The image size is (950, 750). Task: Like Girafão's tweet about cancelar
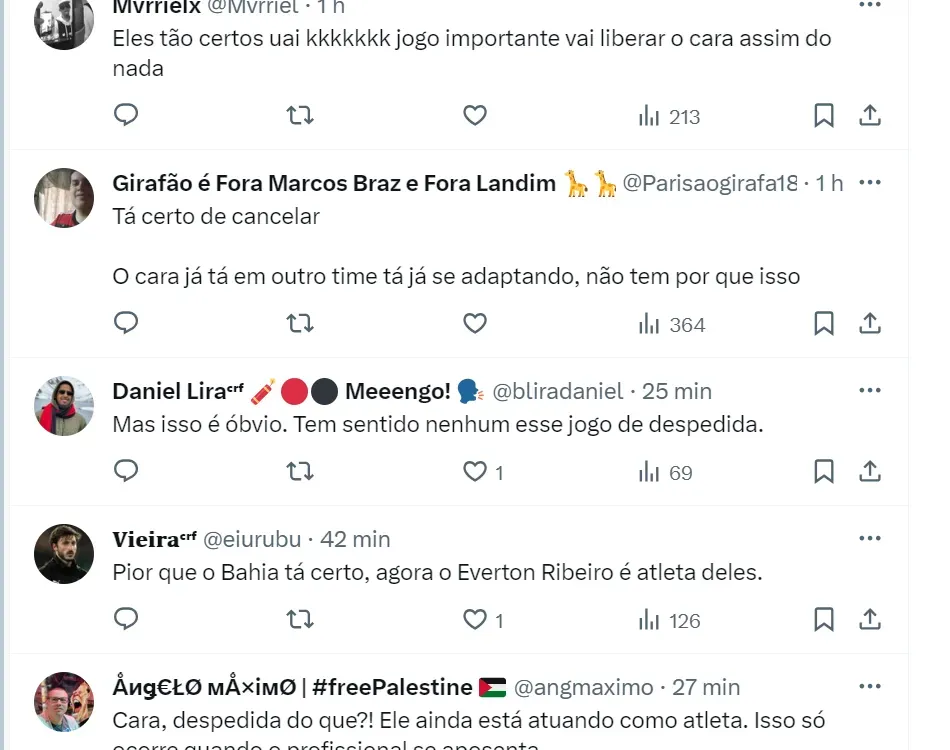(475, 324)
